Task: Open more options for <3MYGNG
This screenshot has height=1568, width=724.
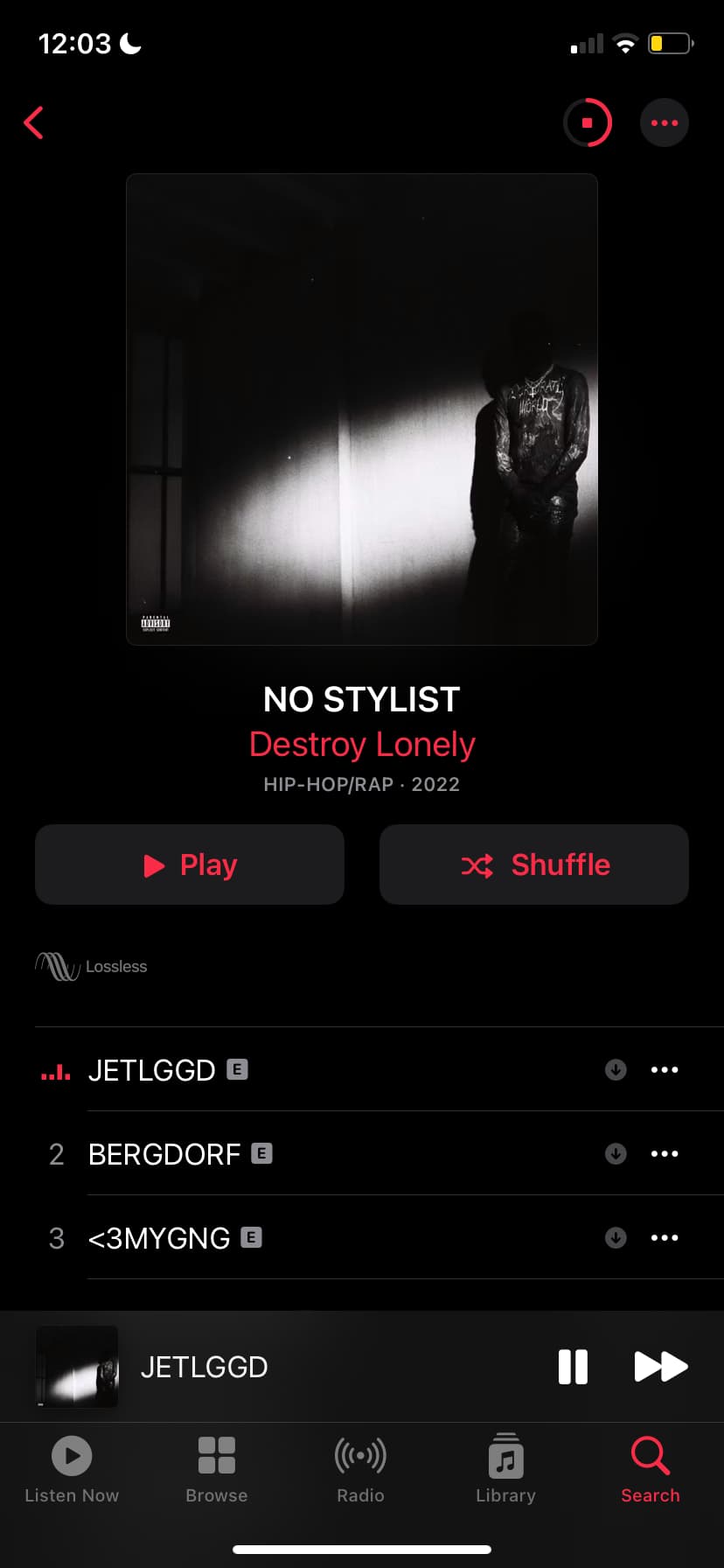Action: click(x=665, y=1237)
